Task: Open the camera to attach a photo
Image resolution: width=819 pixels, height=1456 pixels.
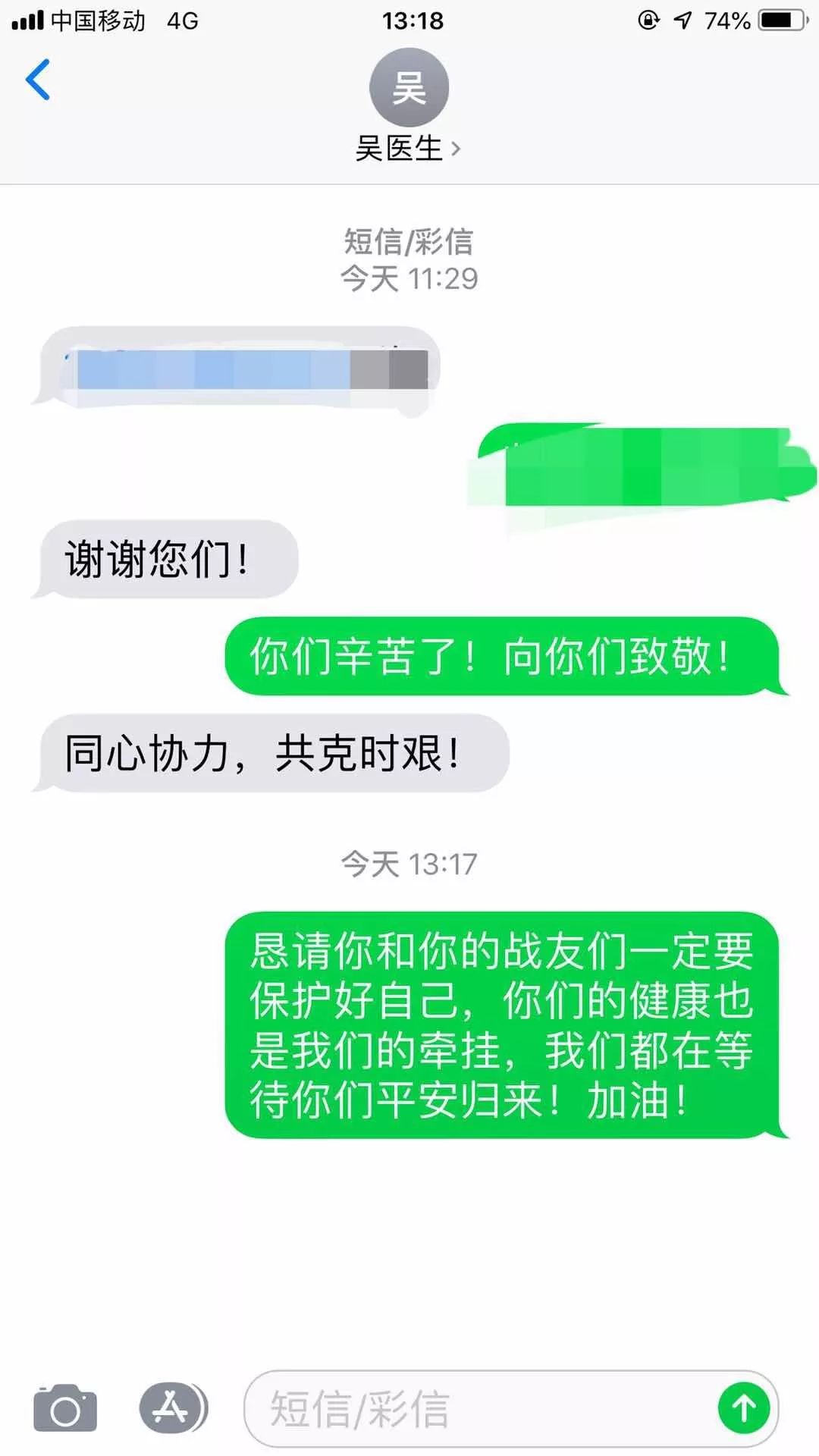Action: pos(65,1408)
